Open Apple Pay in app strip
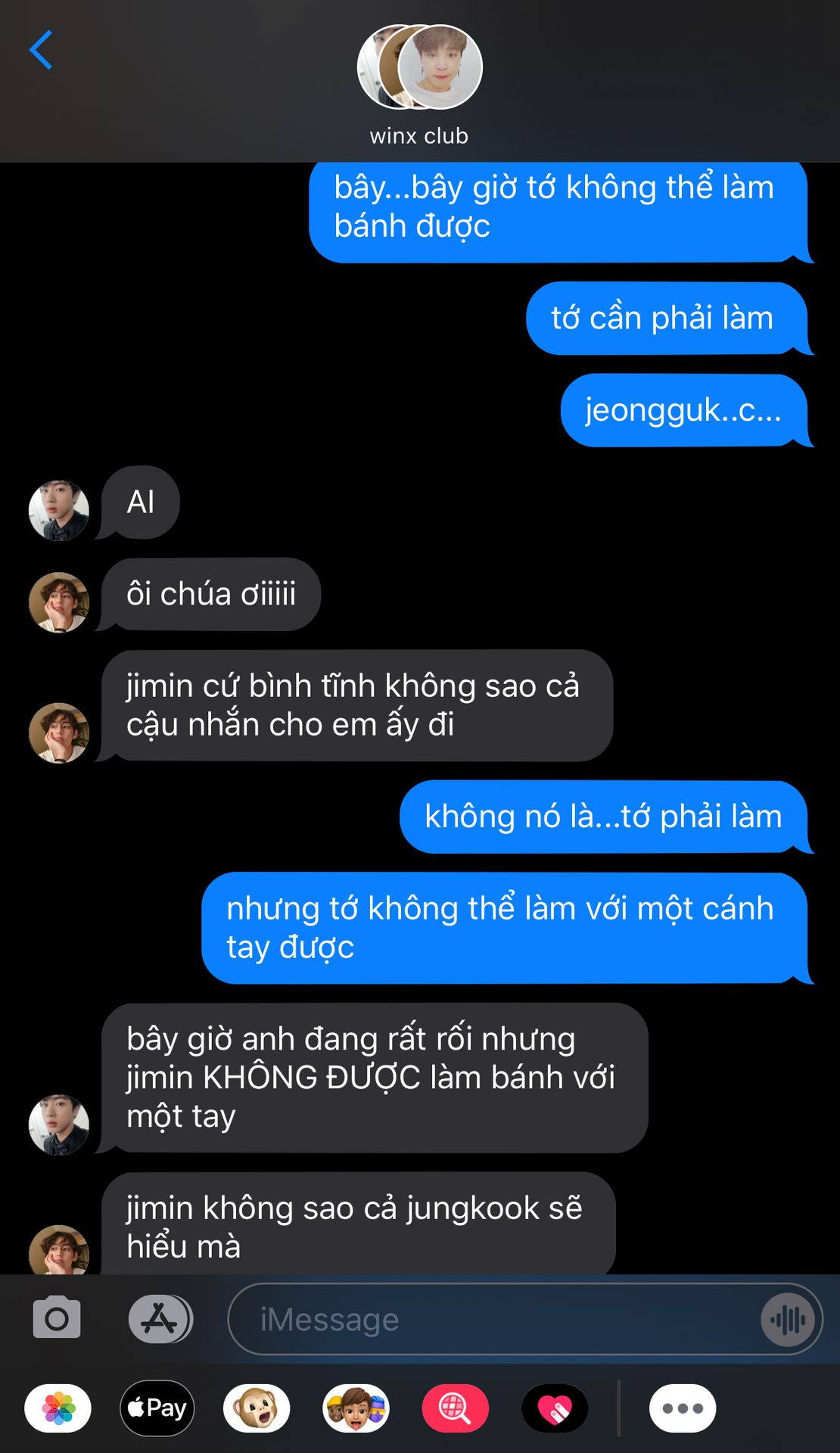The image size is (840, 1453). click(157, 1408)
